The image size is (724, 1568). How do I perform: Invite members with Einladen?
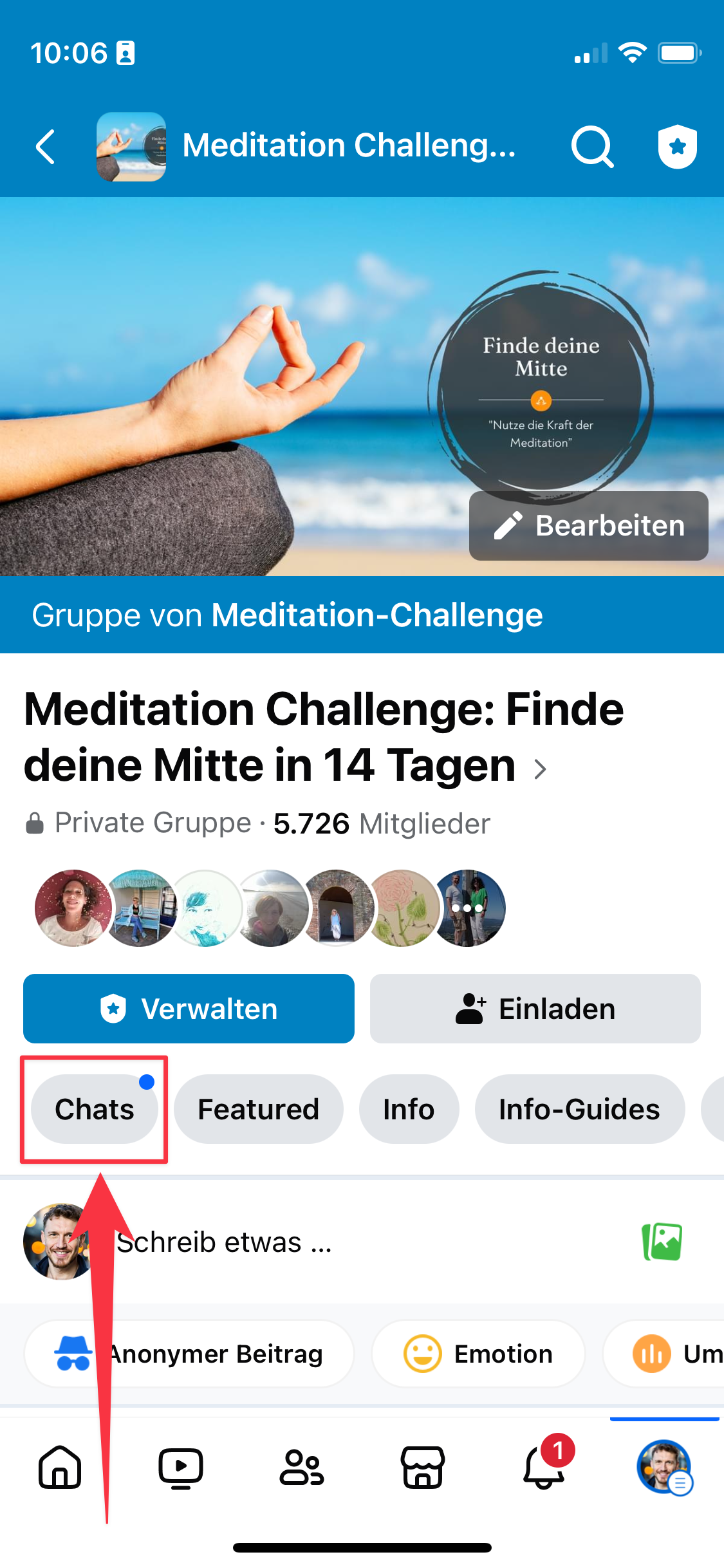pyautogui.click(x=535, y=1009)
